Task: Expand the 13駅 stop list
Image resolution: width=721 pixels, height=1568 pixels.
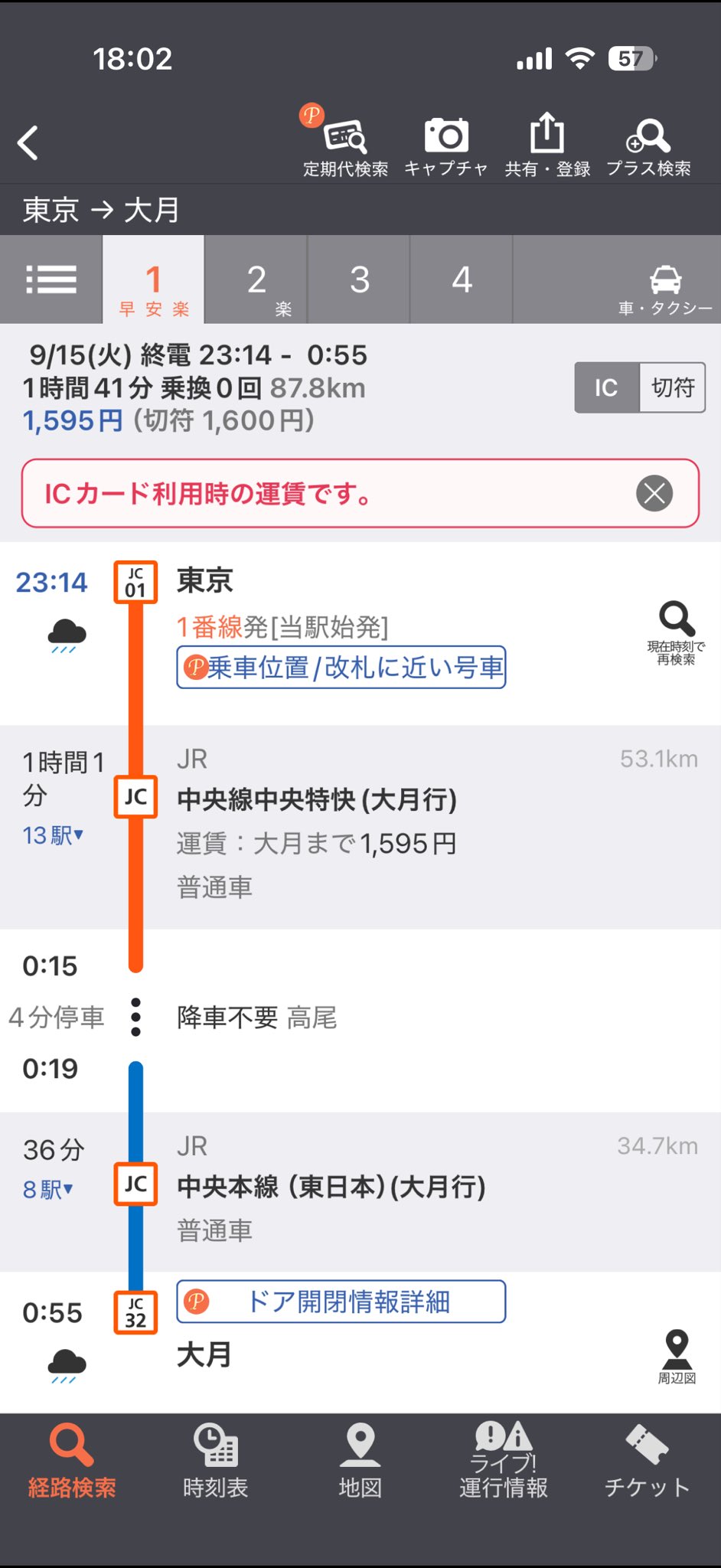Action: pyautogui.click(x=53, y=835)
